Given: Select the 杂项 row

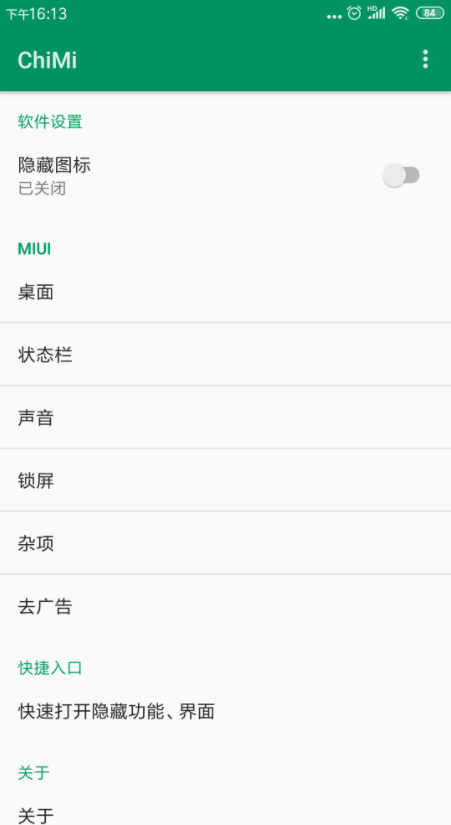Looking at the screenshot, I should click(x=225, y=543).
